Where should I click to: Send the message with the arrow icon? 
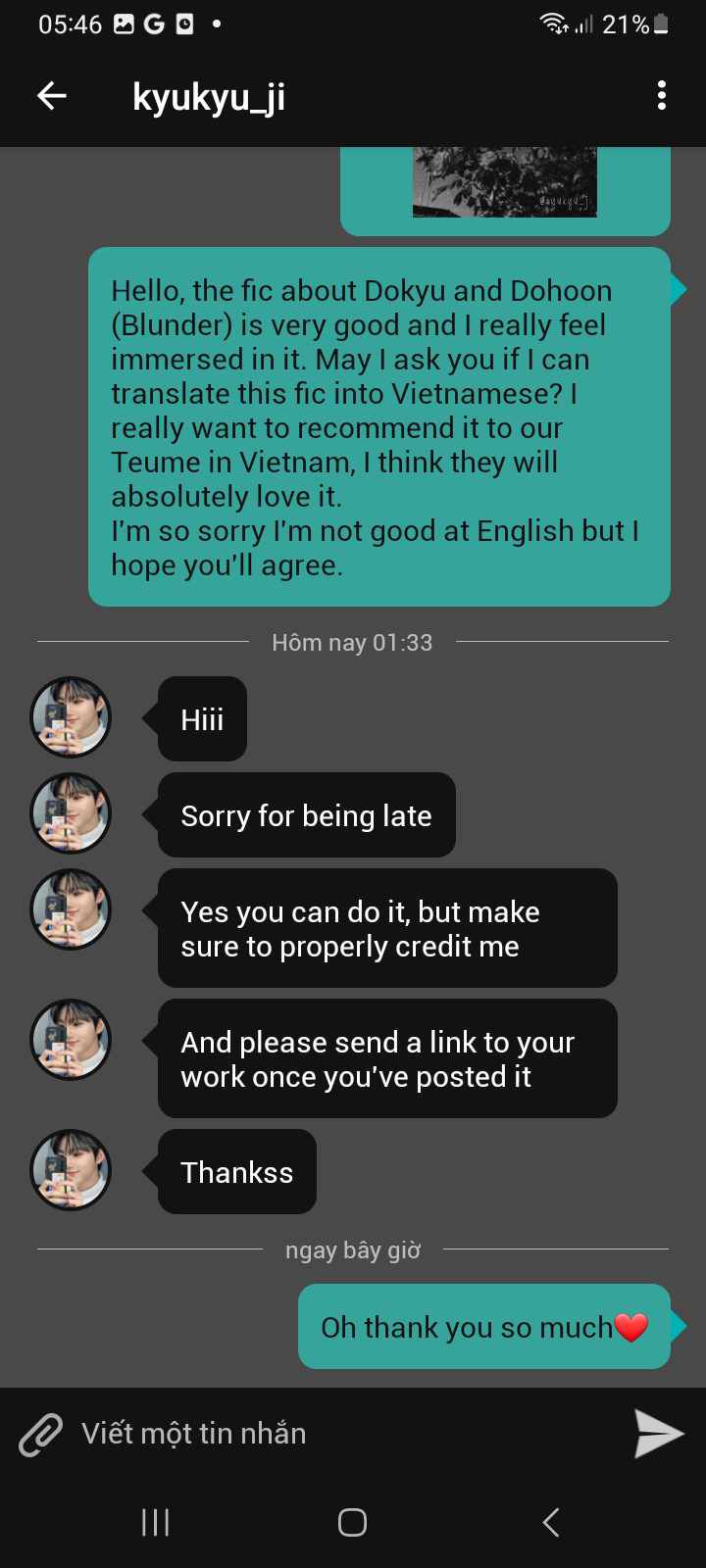point(659,1435)
